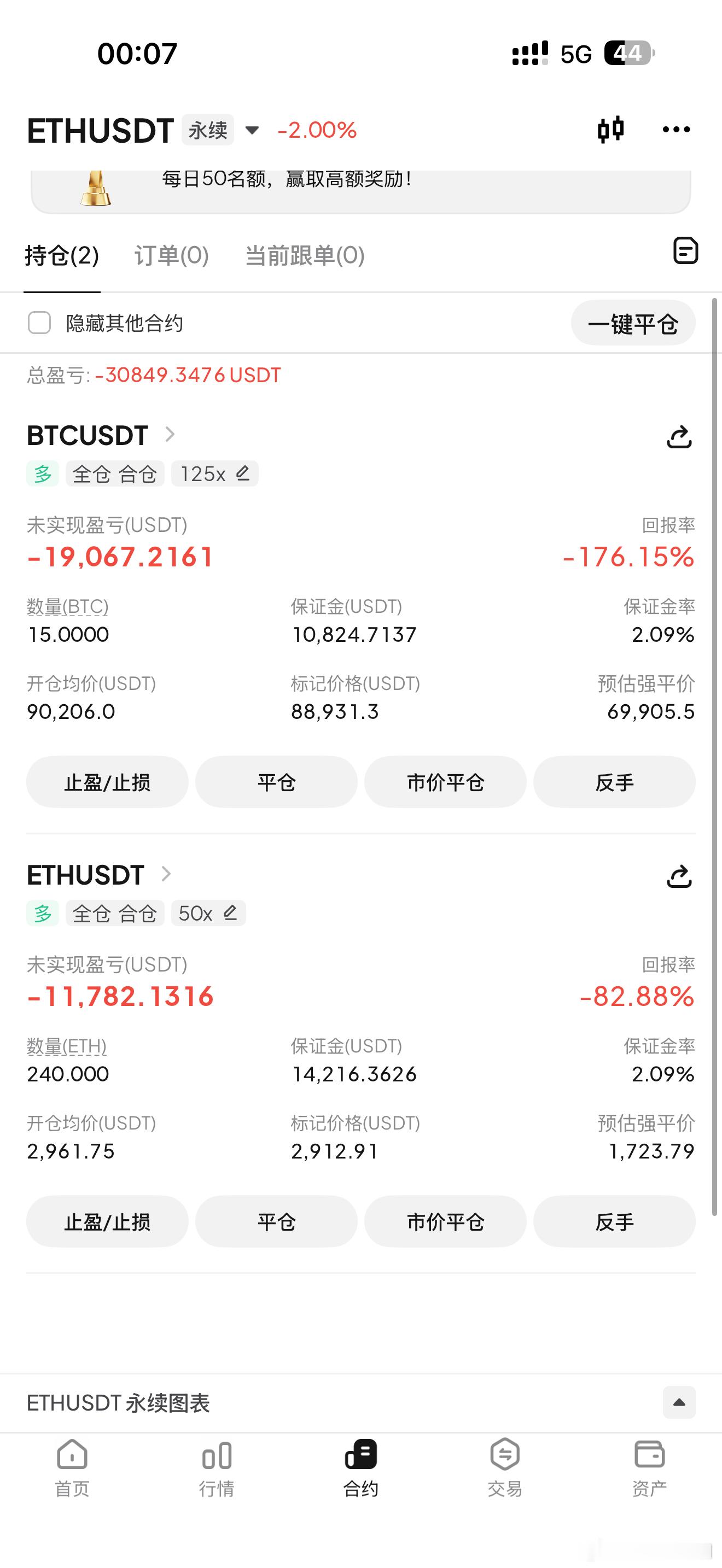Open the ETHUSDT contract selector dropdown

pos(252,130)
